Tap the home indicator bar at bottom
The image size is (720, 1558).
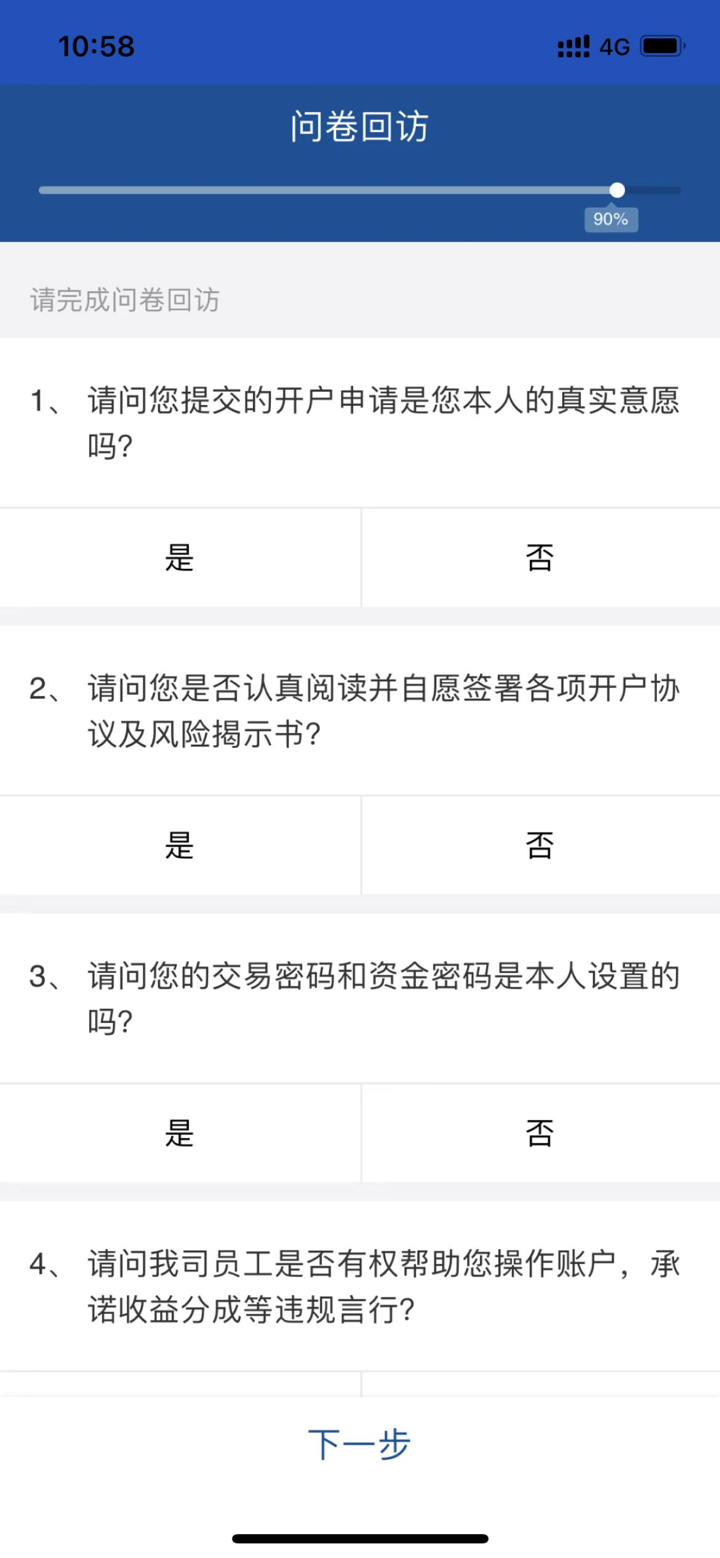pyautogui.click(x=360, y=1538)
